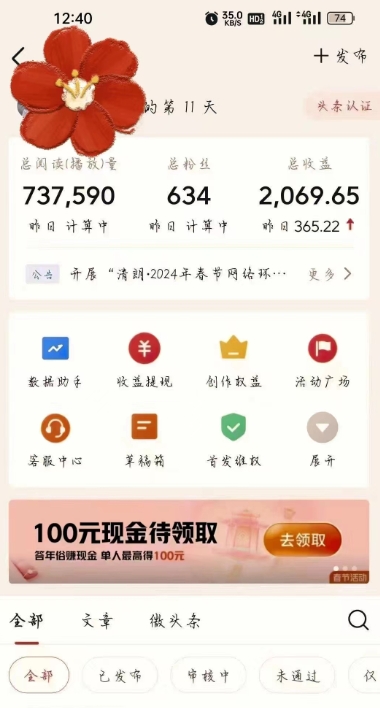Open 数据助手 data assistant
This screenshot has height=708, width=380.
[55, 362]
